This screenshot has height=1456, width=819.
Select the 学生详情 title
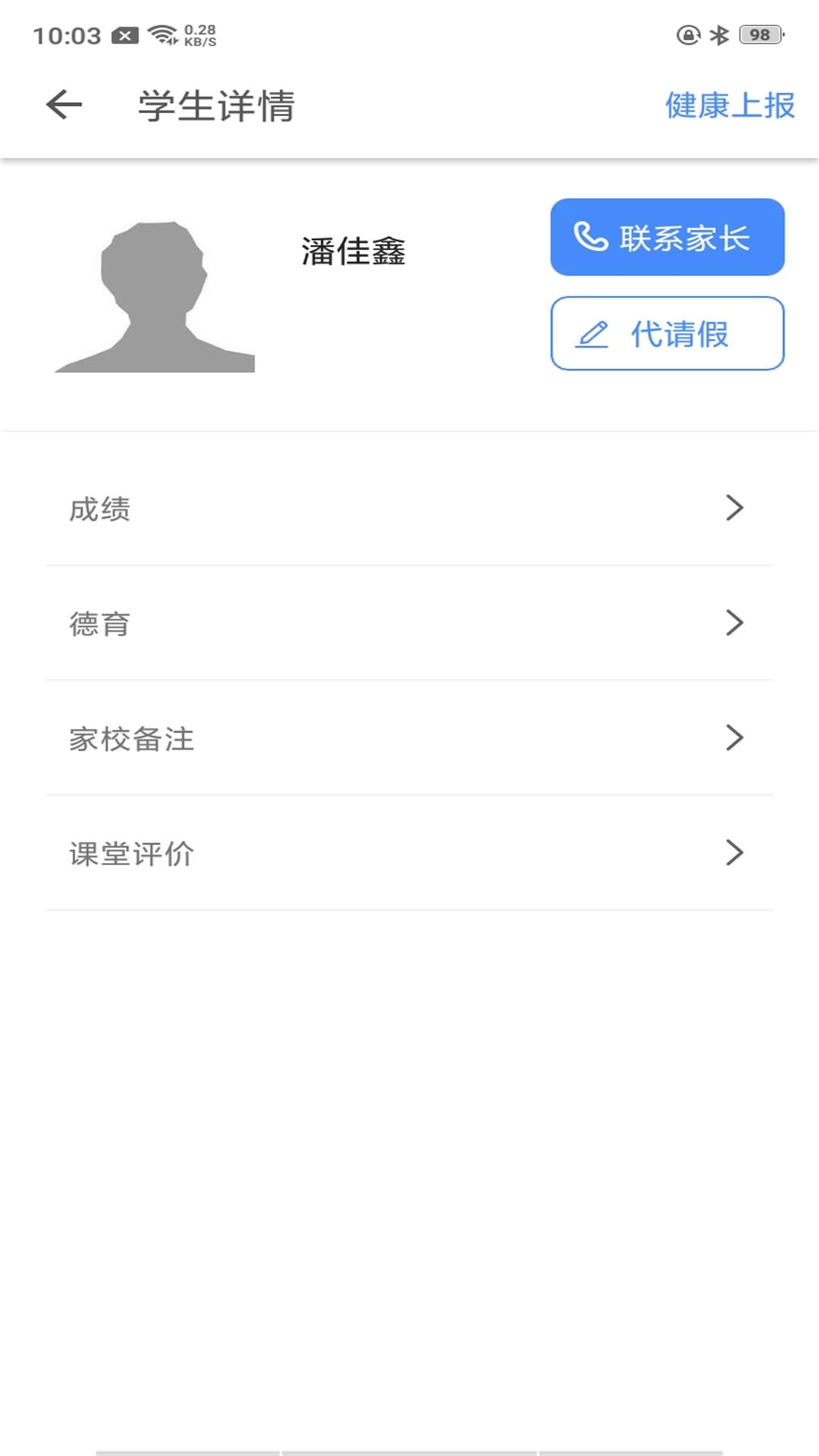(216, 105)
